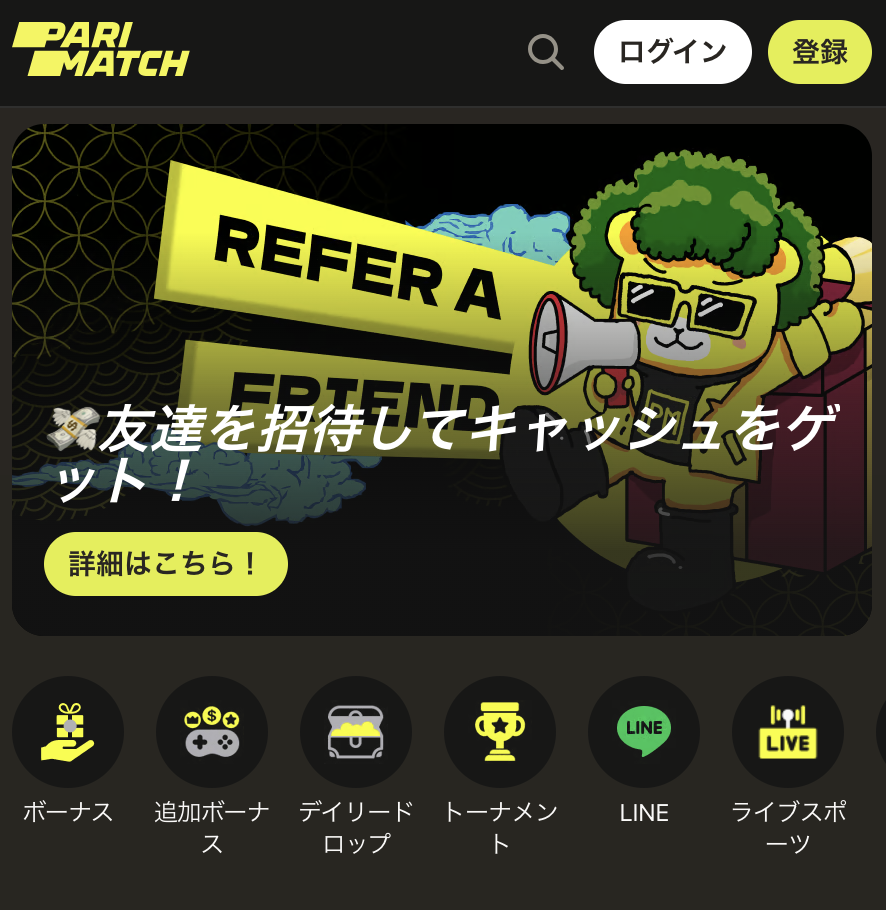Open ライブスポーツ live shortcut
This screenshot has width=886, height=910.
[x=788, y=732]
